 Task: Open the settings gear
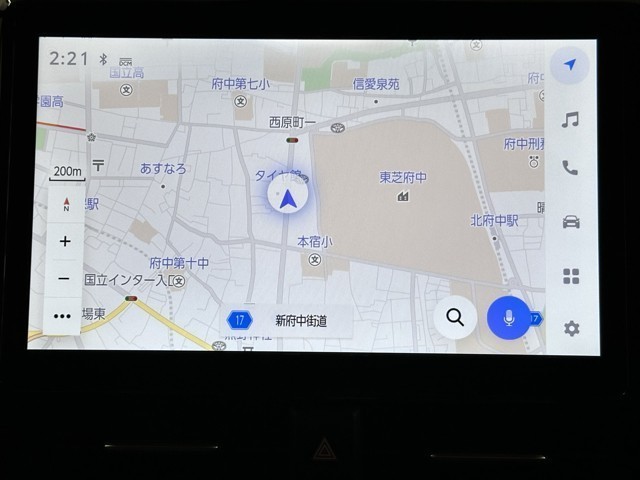(571, 328)
